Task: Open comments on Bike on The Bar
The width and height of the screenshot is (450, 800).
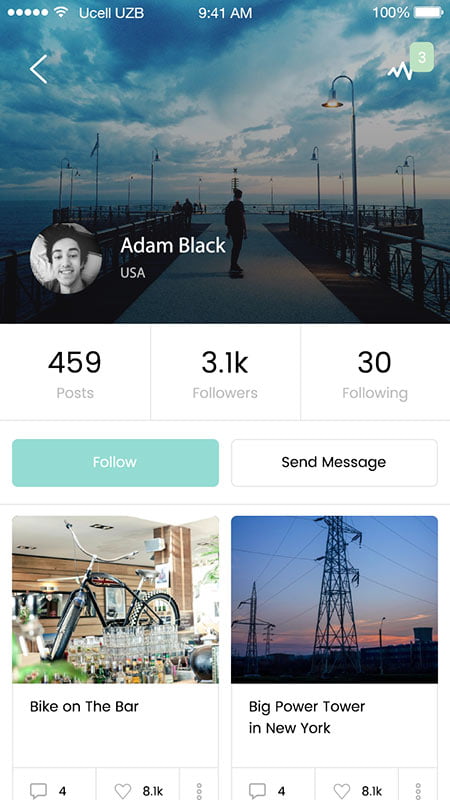Action: [48, 791]
